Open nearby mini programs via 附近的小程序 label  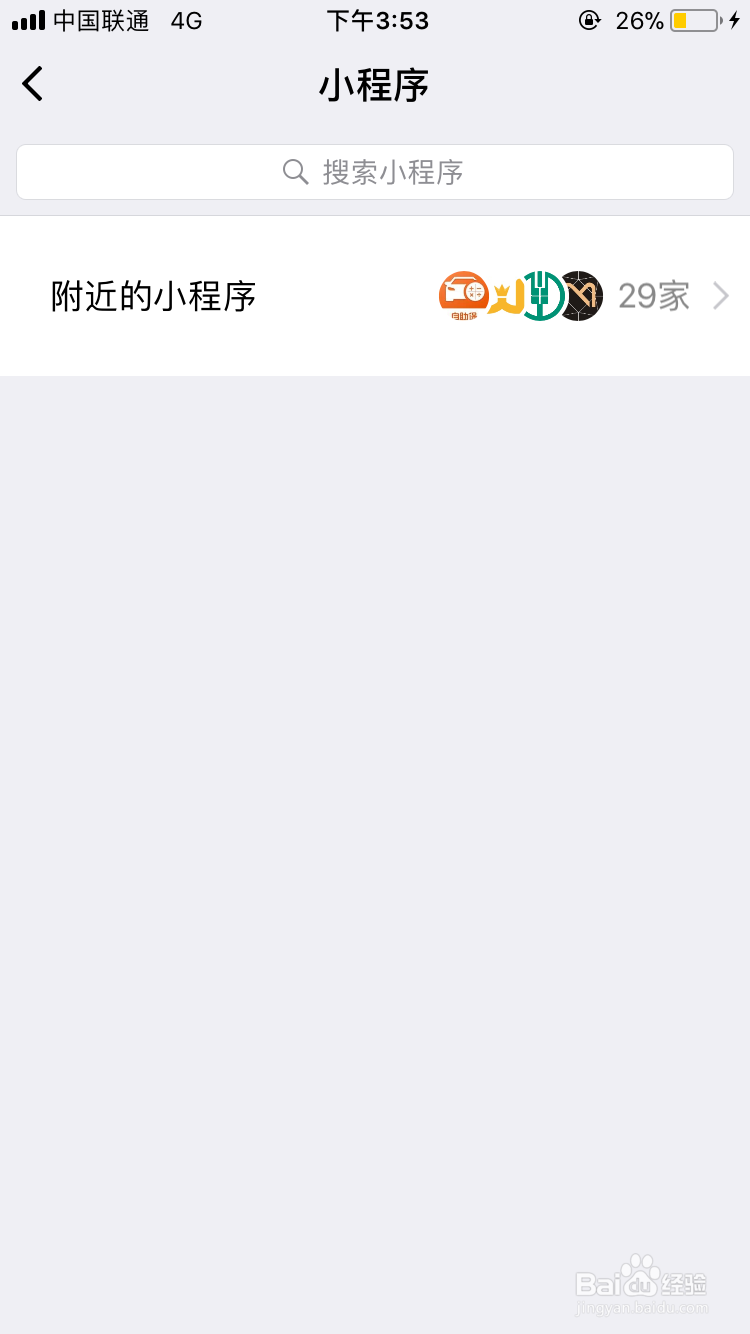153,296
